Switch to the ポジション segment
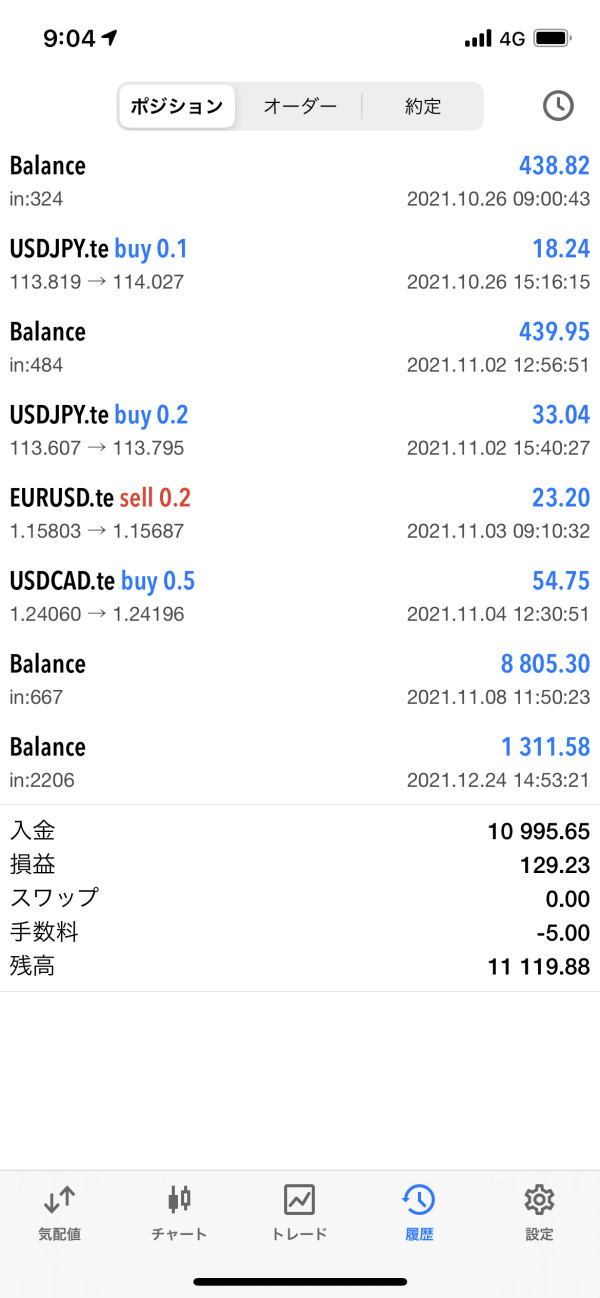 tap(177, 106)
